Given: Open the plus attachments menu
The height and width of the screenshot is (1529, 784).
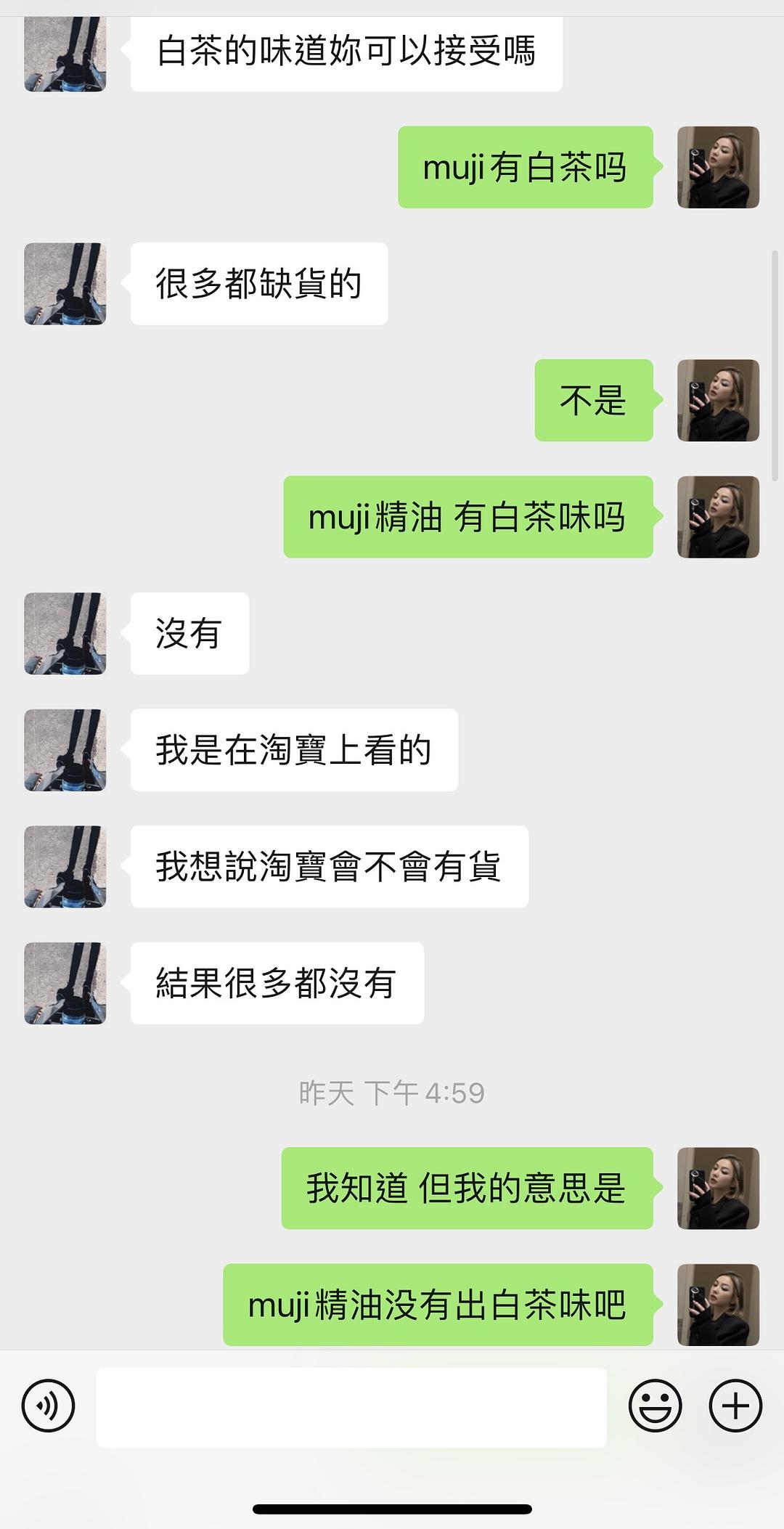Looking at the screenshot, I should [735, 1406].
